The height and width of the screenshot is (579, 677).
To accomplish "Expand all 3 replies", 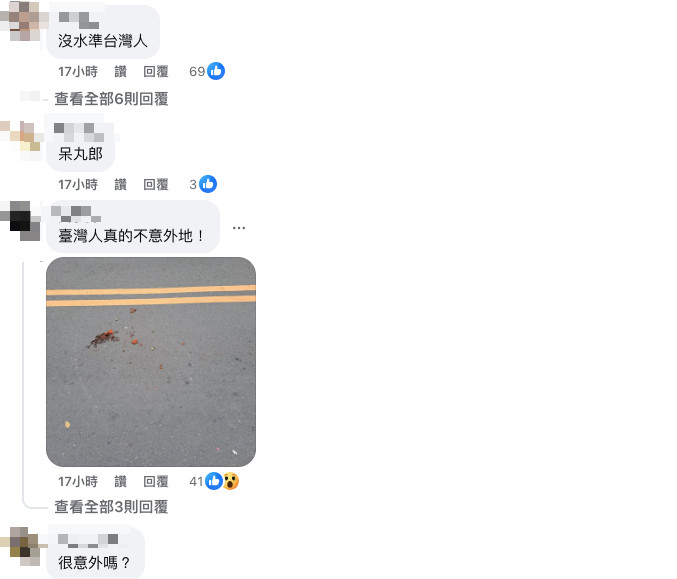I will coord(111,507).
